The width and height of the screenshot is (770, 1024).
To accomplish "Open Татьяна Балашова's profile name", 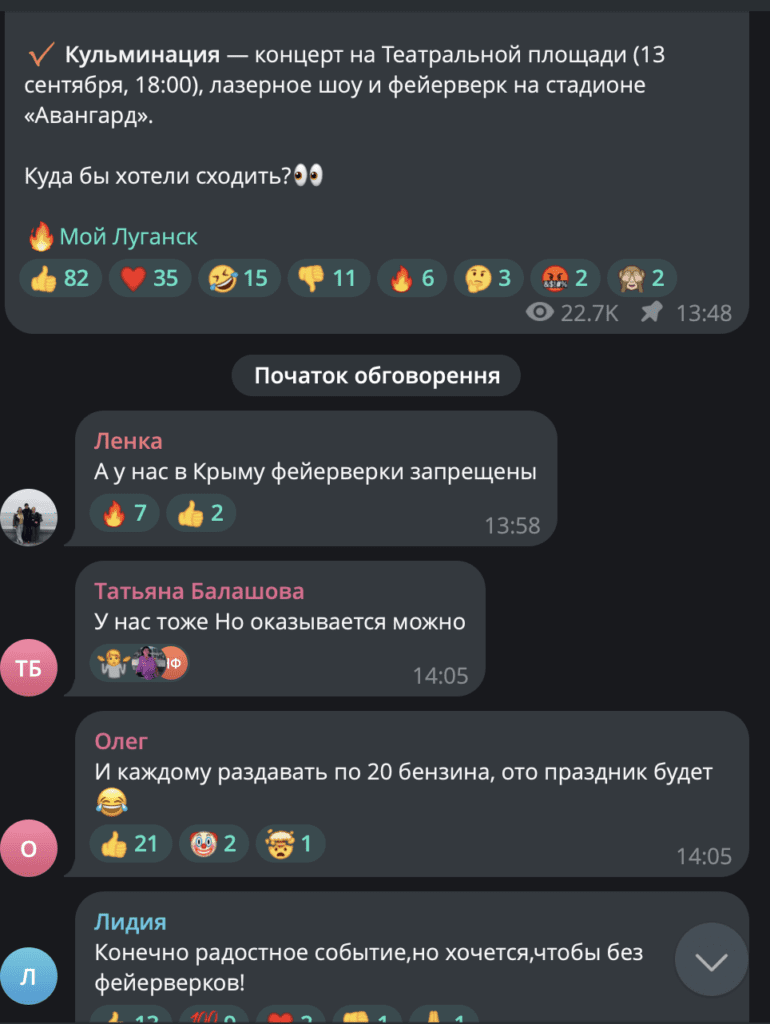I will [x=199, y=591].
